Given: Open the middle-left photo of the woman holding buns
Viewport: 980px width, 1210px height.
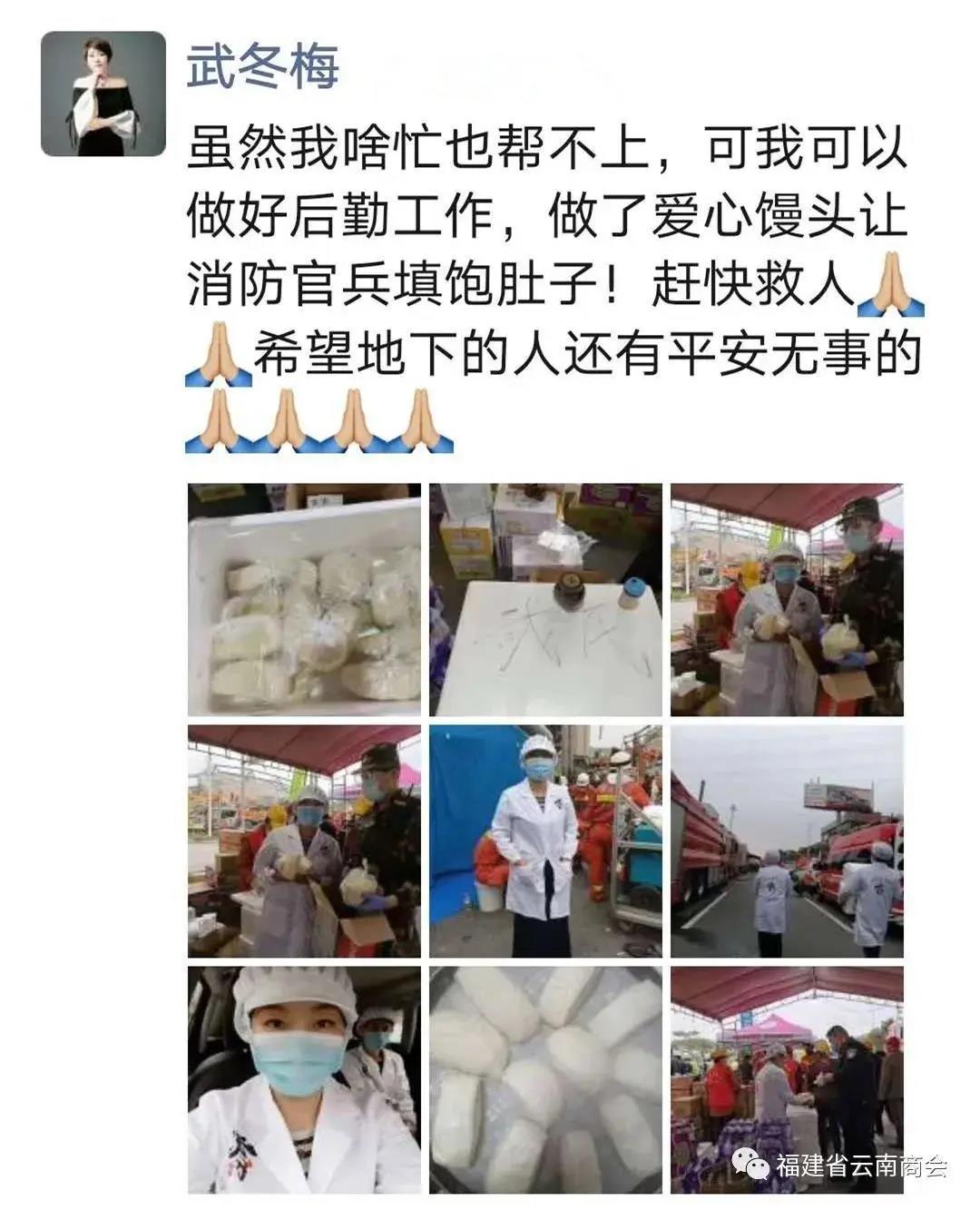Looking at the screenshot, I should point(304,841).
